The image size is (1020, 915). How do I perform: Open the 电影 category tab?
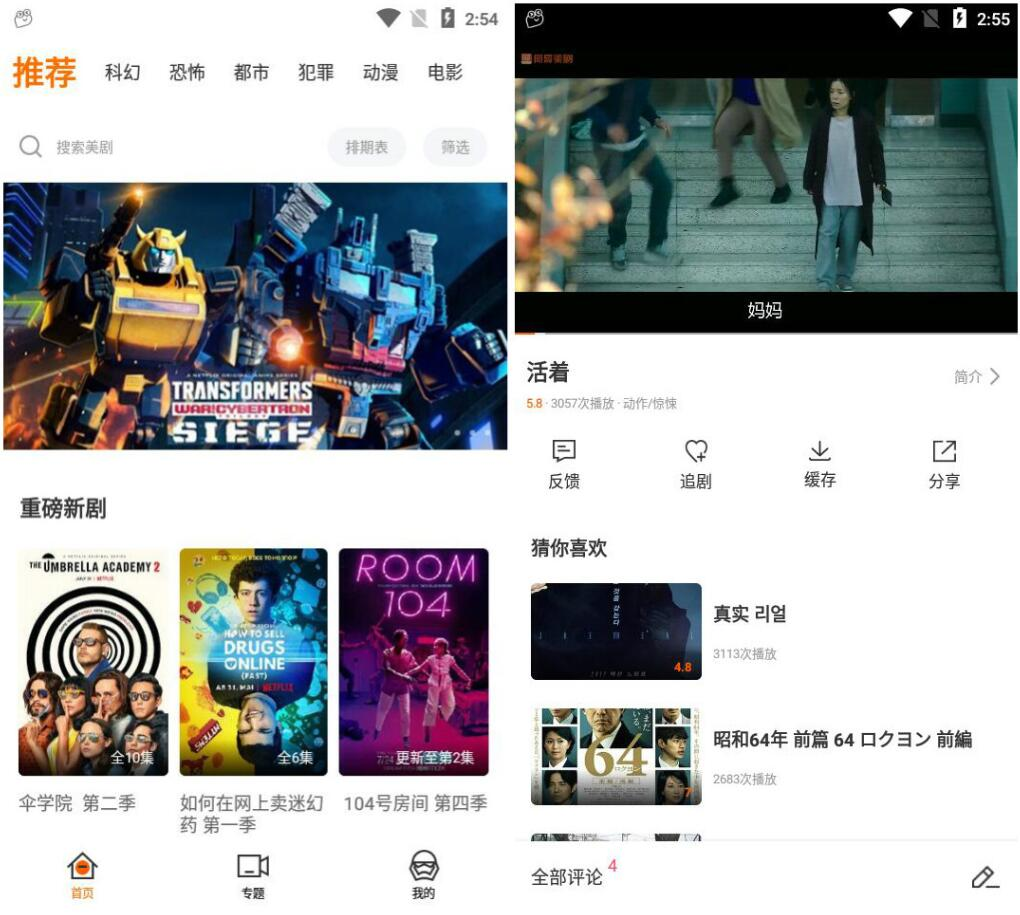click(445, 73)
